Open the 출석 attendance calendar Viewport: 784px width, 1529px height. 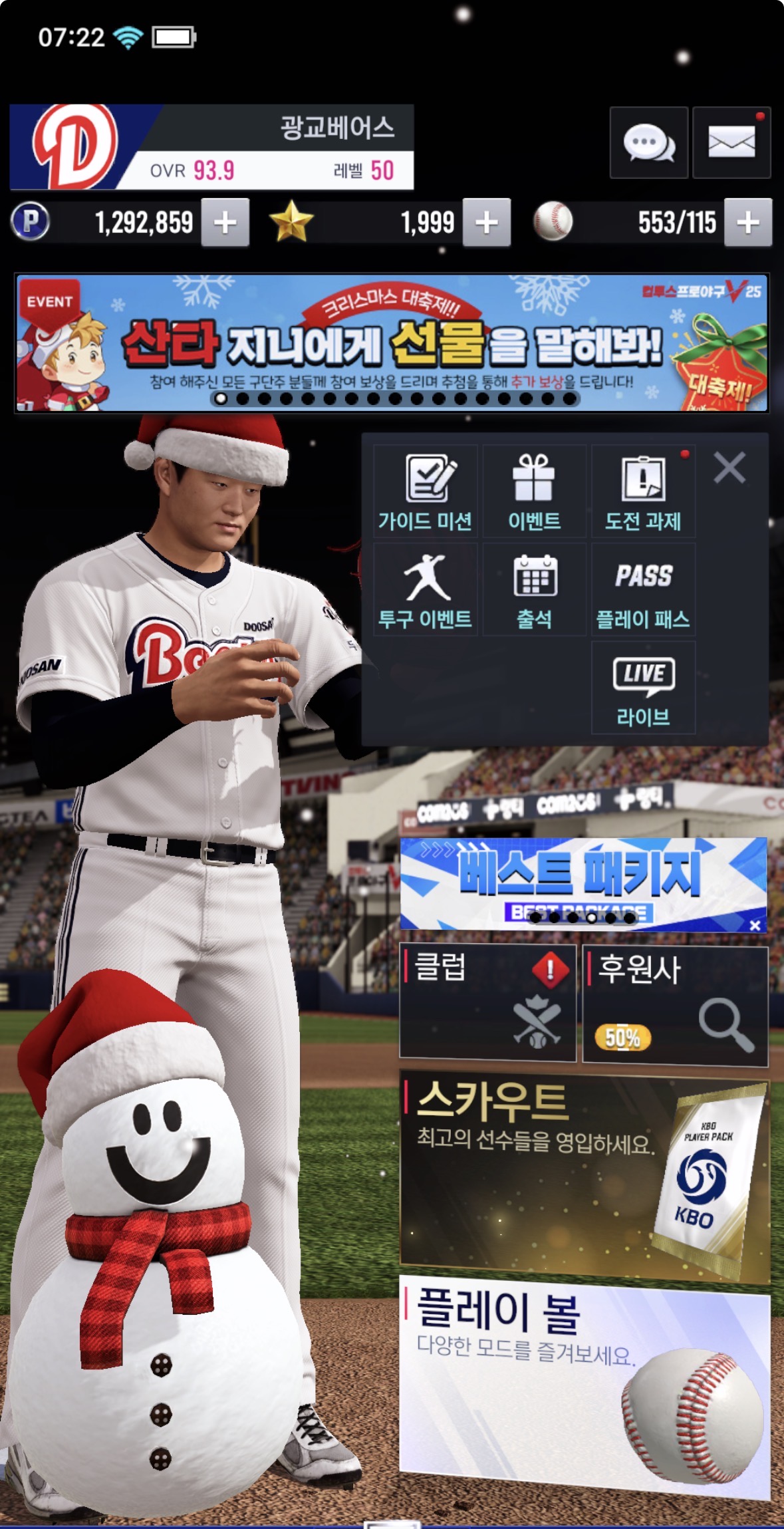pos(534,590)
